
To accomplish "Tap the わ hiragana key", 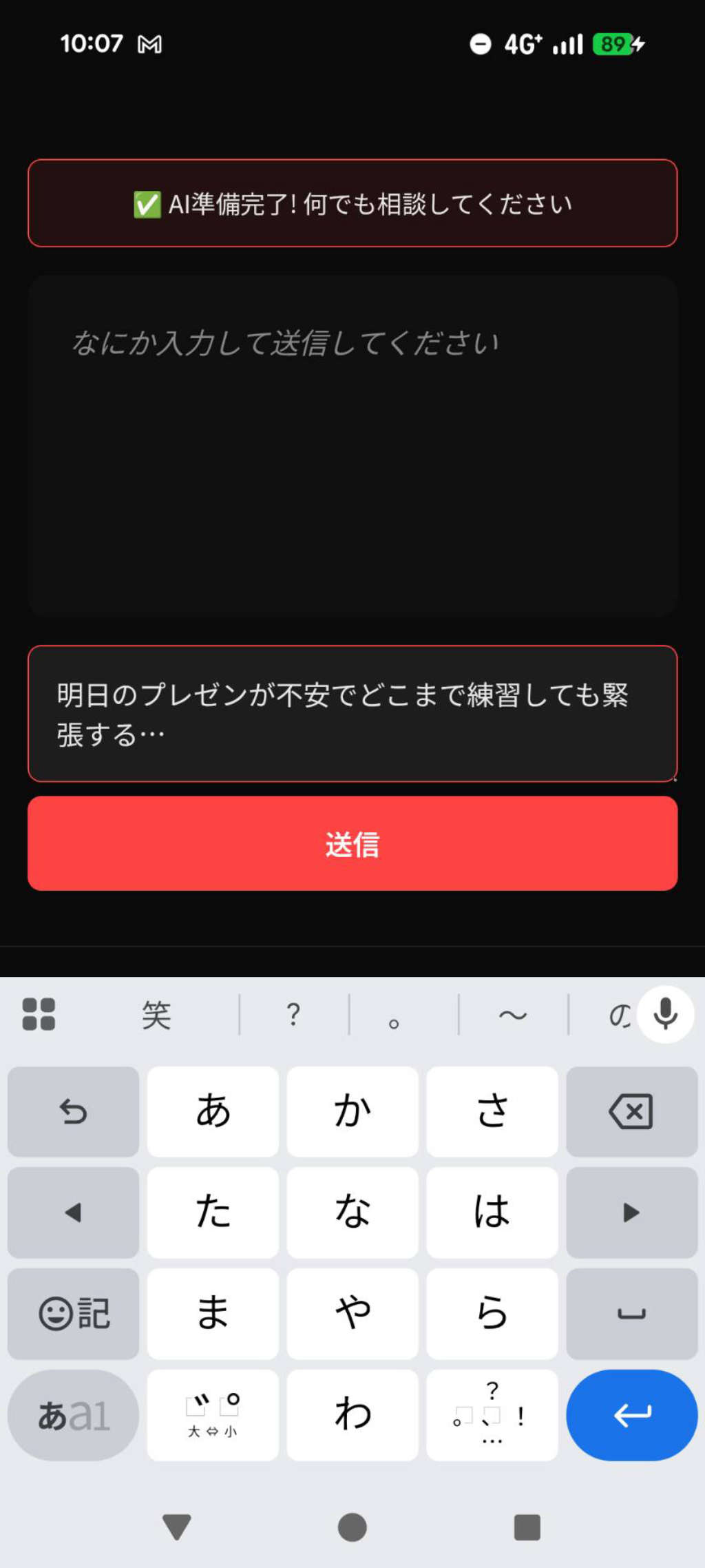I will pos(352,1414).
